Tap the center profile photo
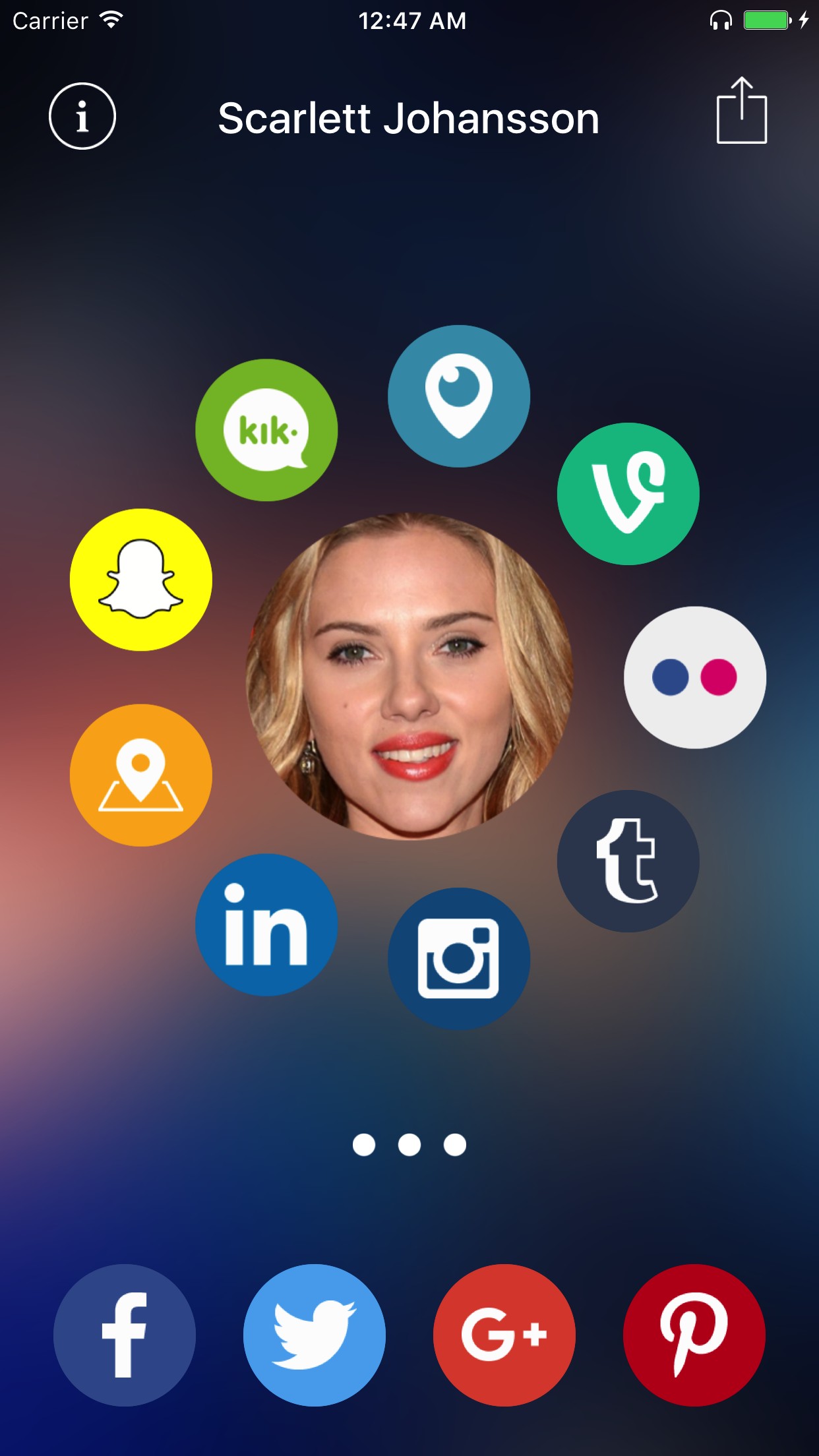 click(409, 677)
